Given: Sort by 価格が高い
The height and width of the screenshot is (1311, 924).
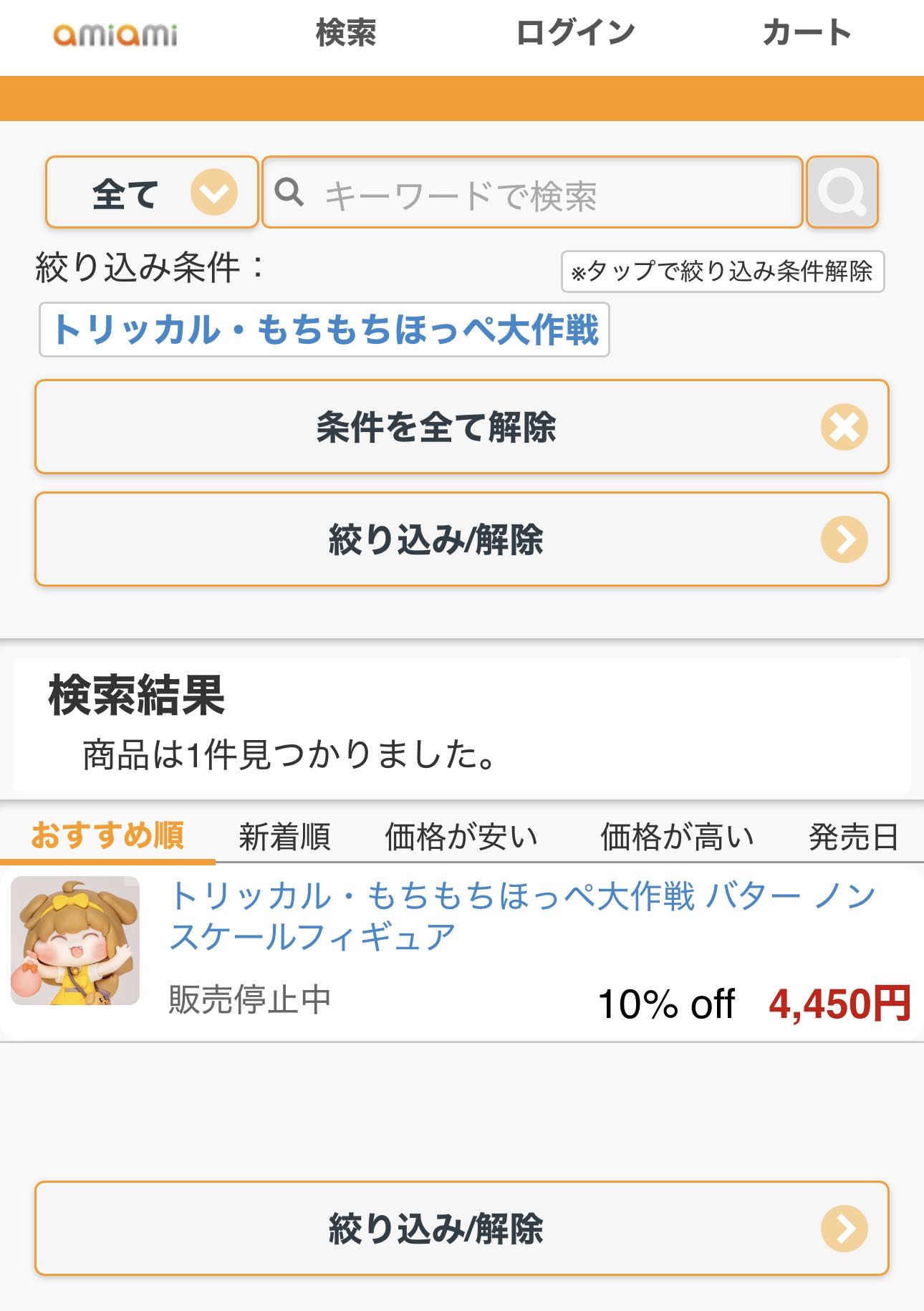Looking at the screenshot, I should 677,836.
